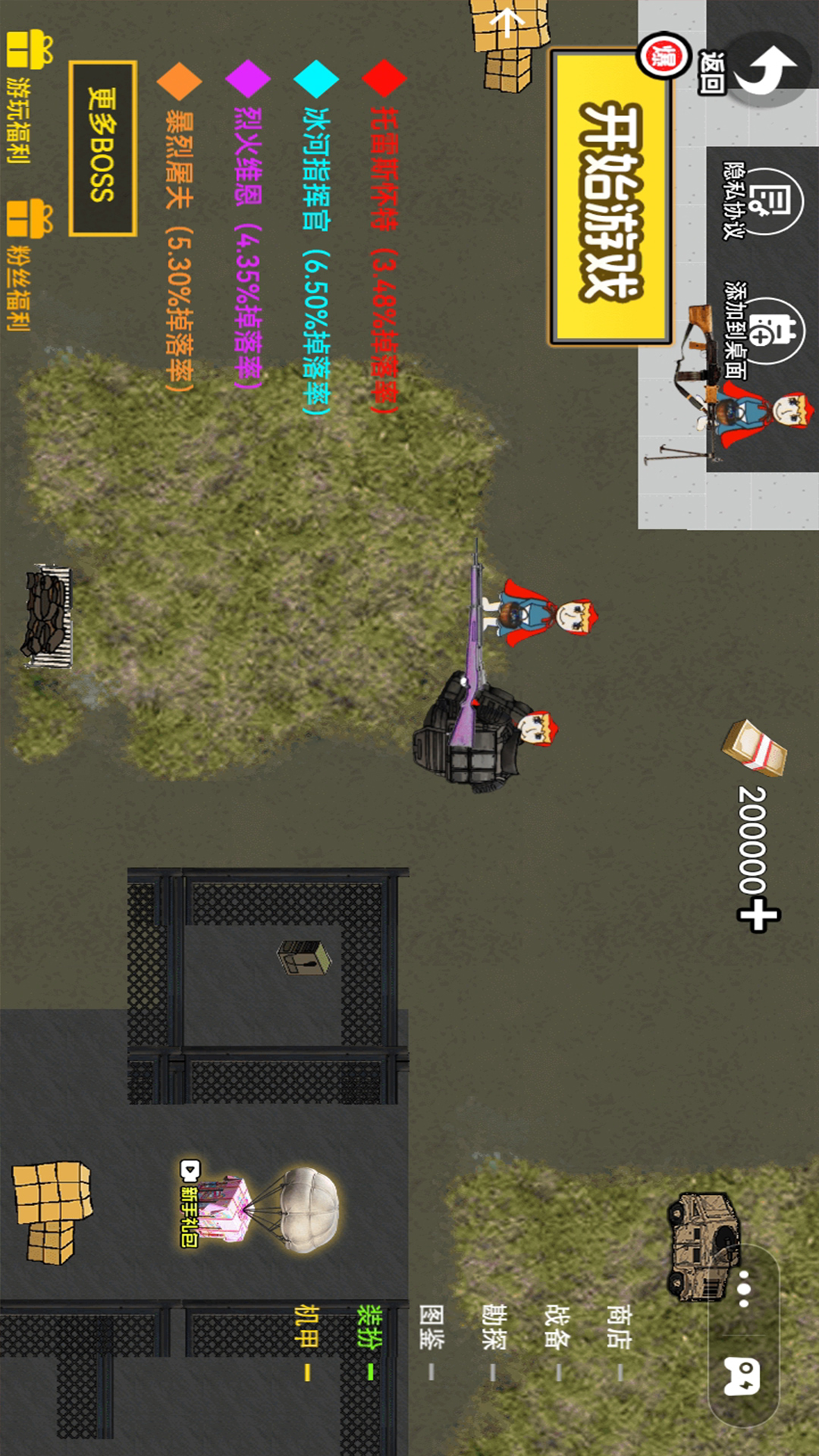Open the 更多BOSS button
Viewport: 819px width, 1456px height.
click(x=102, y=148)
